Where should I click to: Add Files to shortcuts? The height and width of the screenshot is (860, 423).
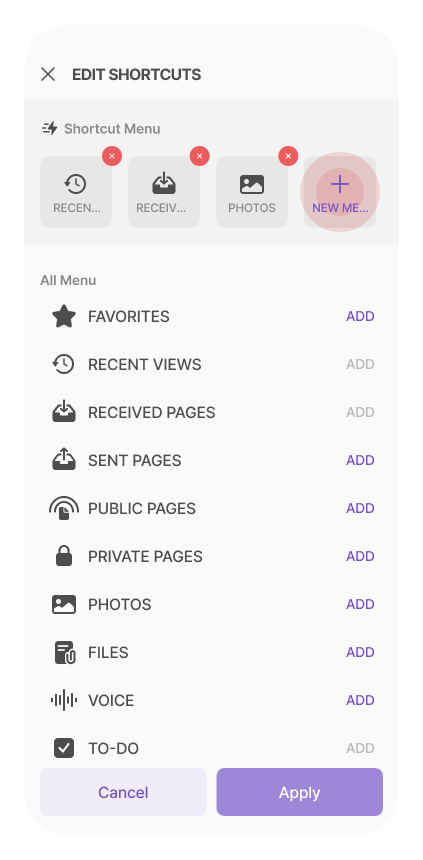(x=360, y=652)
